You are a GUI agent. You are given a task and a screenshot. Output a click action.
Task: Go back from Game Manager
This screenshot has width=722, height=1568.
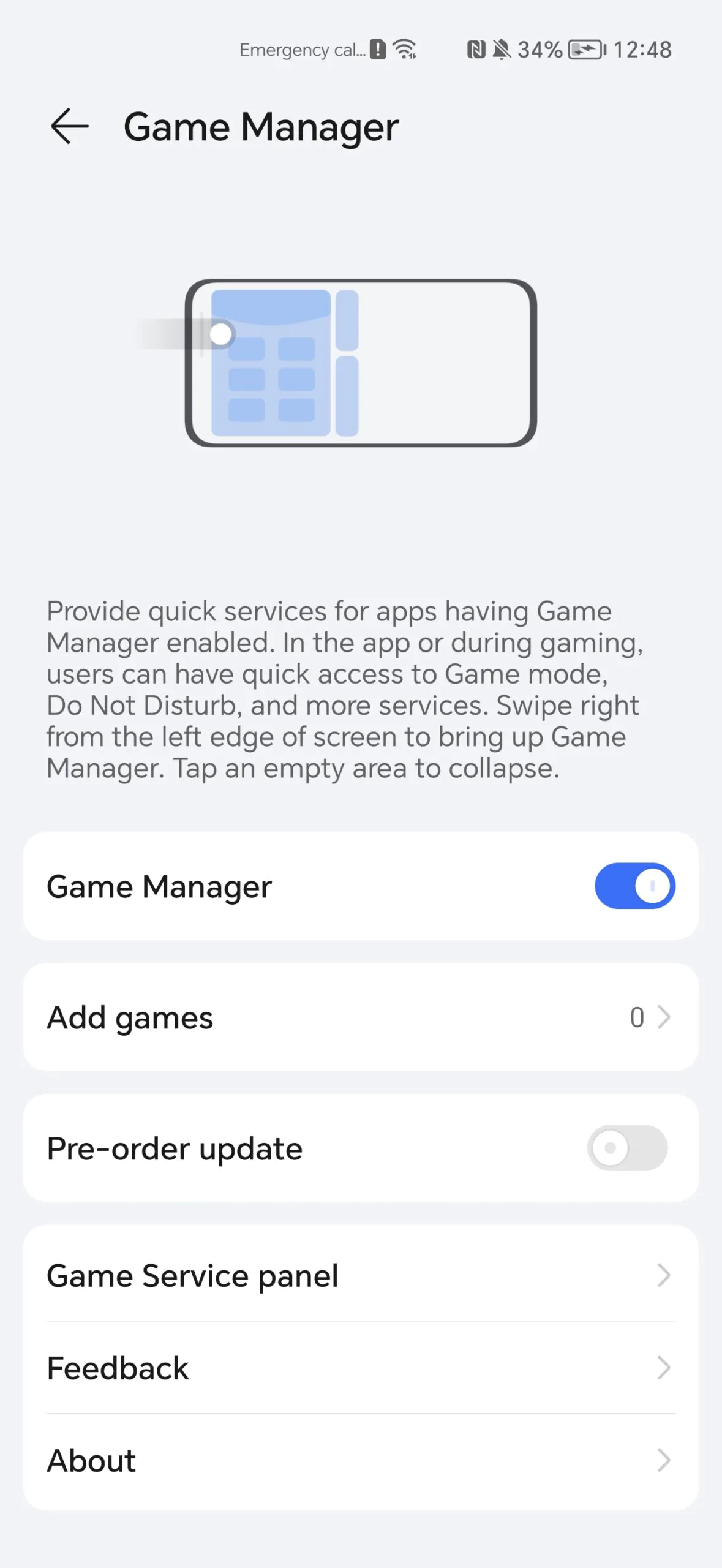tap(69, 126)
